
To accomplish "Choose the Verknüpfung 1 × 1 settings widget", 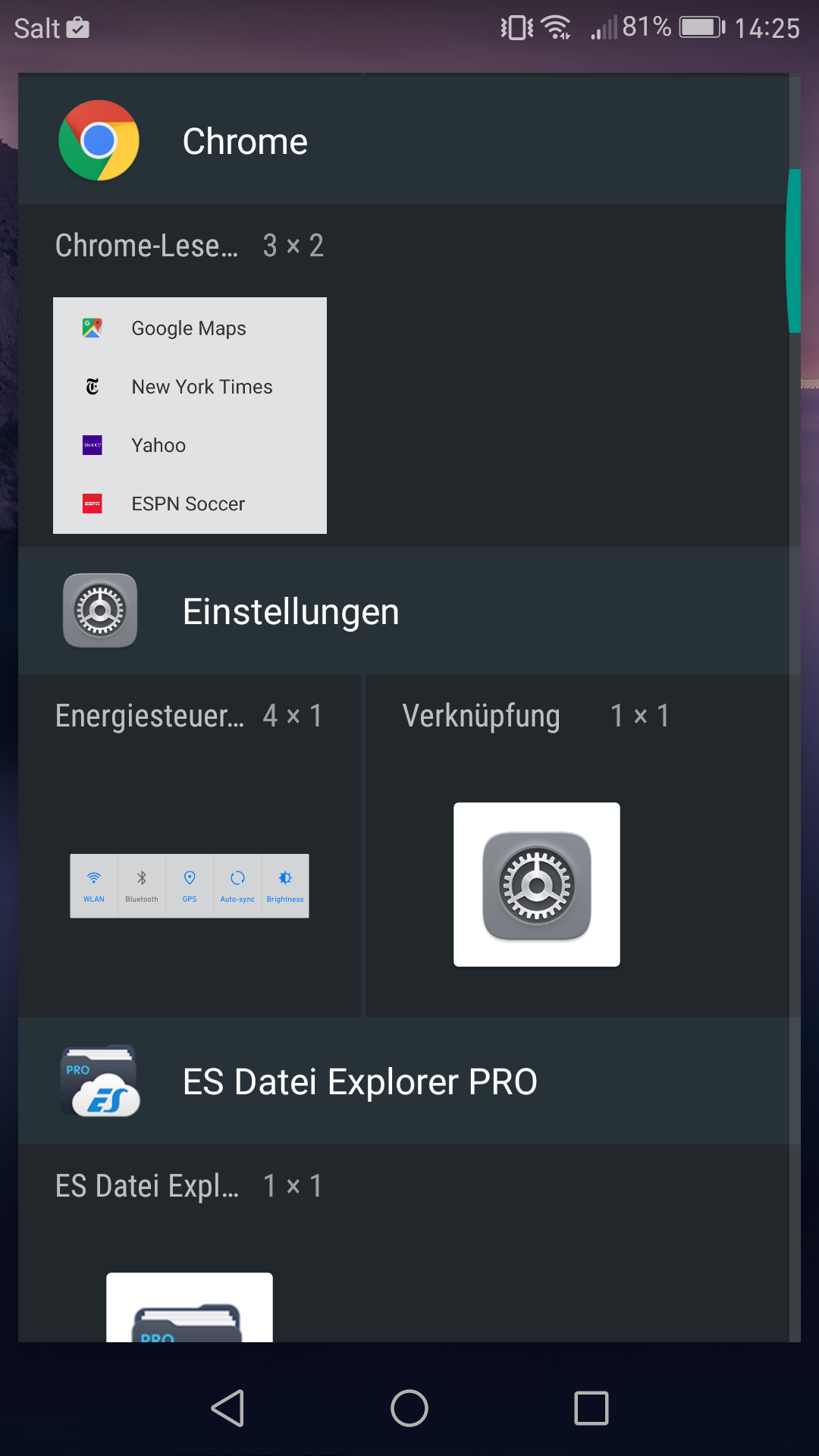I will (537, 884).
